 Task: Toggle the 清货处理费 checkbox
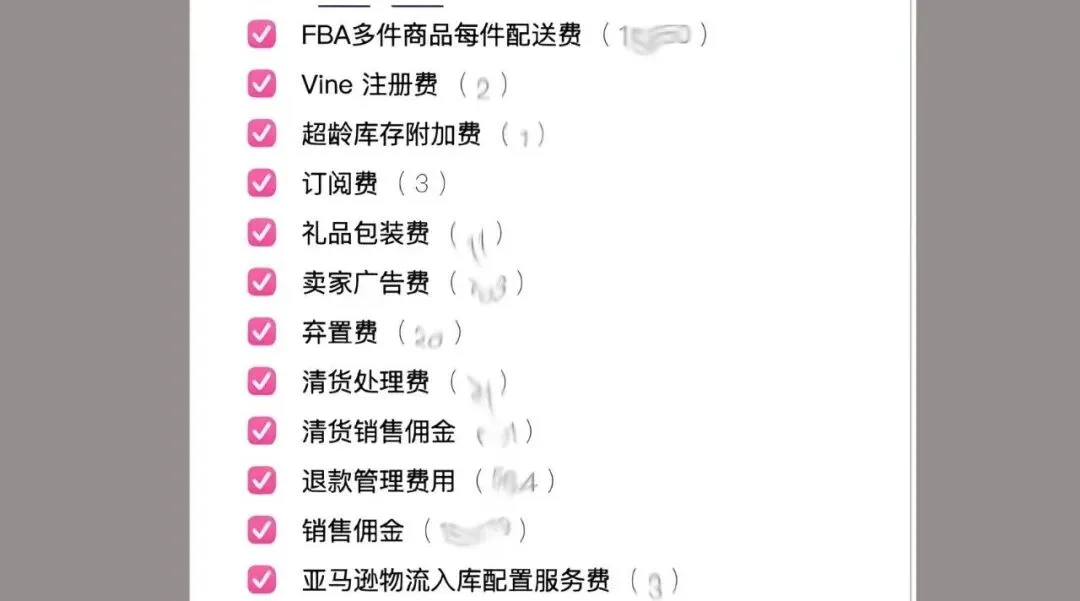point(261,381)
